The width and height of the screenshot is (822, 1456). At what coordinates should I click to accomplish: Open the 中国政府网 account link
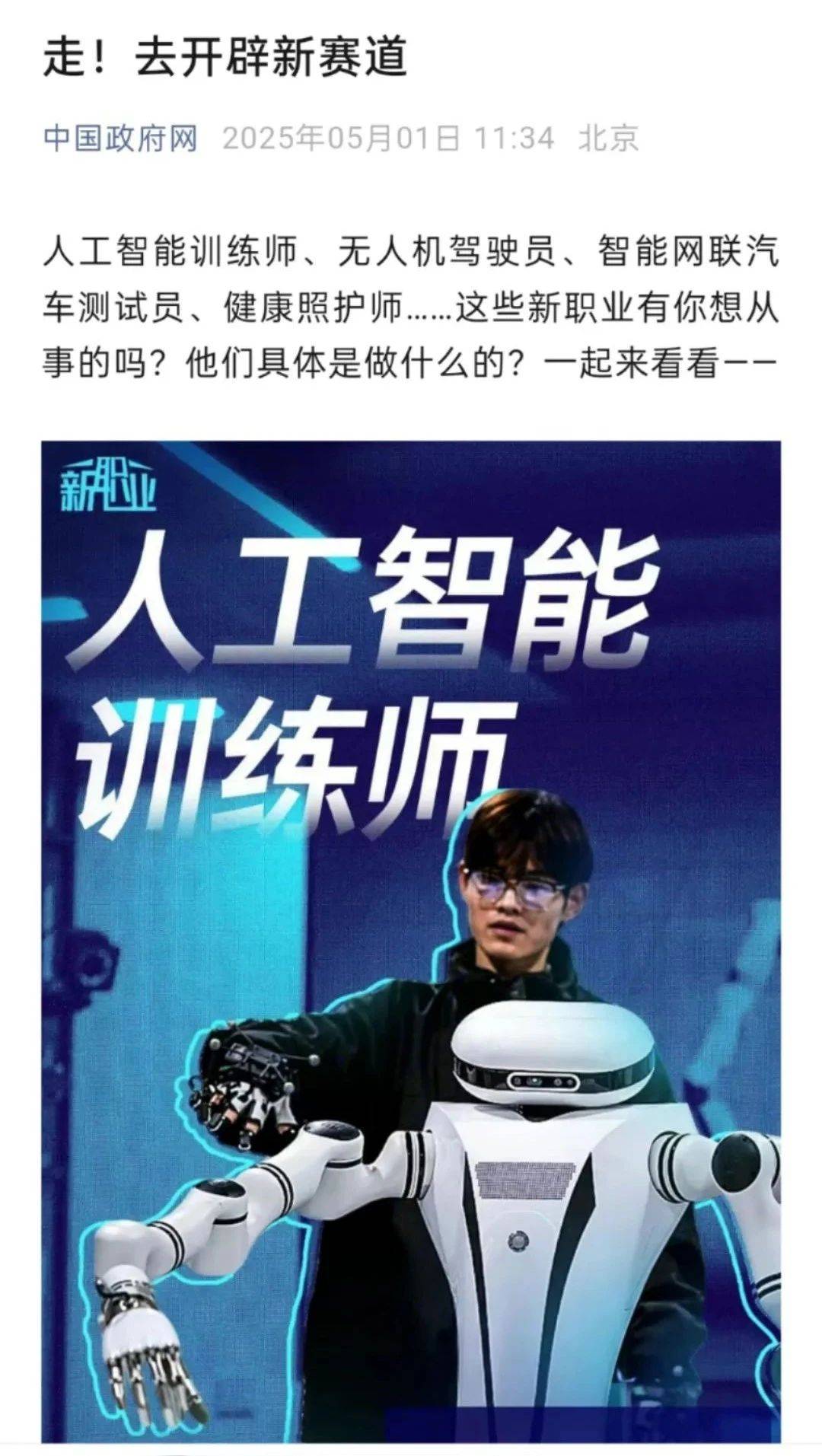tap(120, 139)
